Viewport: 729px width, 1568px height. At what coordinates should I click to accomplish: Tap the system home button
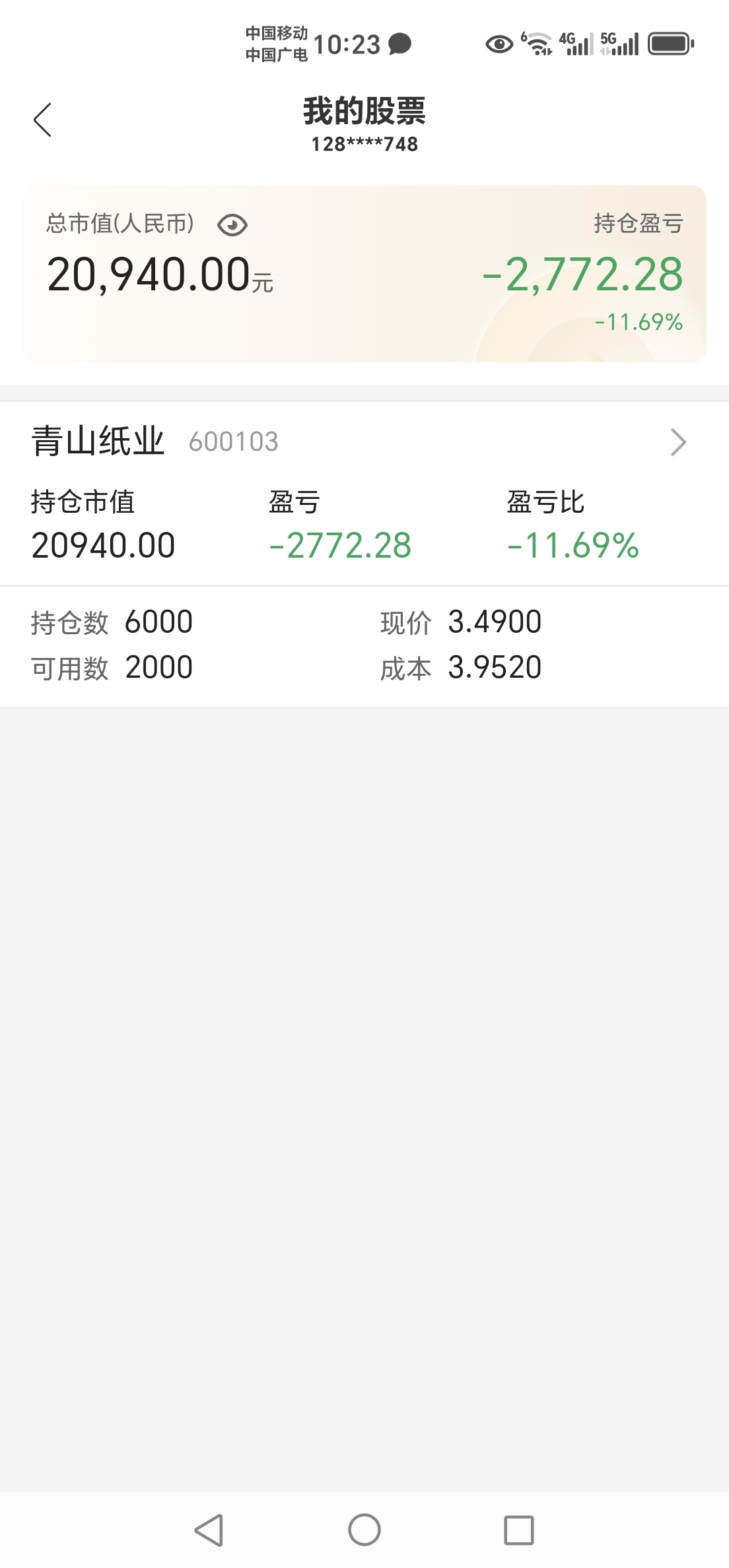[x=364, y=1530]
